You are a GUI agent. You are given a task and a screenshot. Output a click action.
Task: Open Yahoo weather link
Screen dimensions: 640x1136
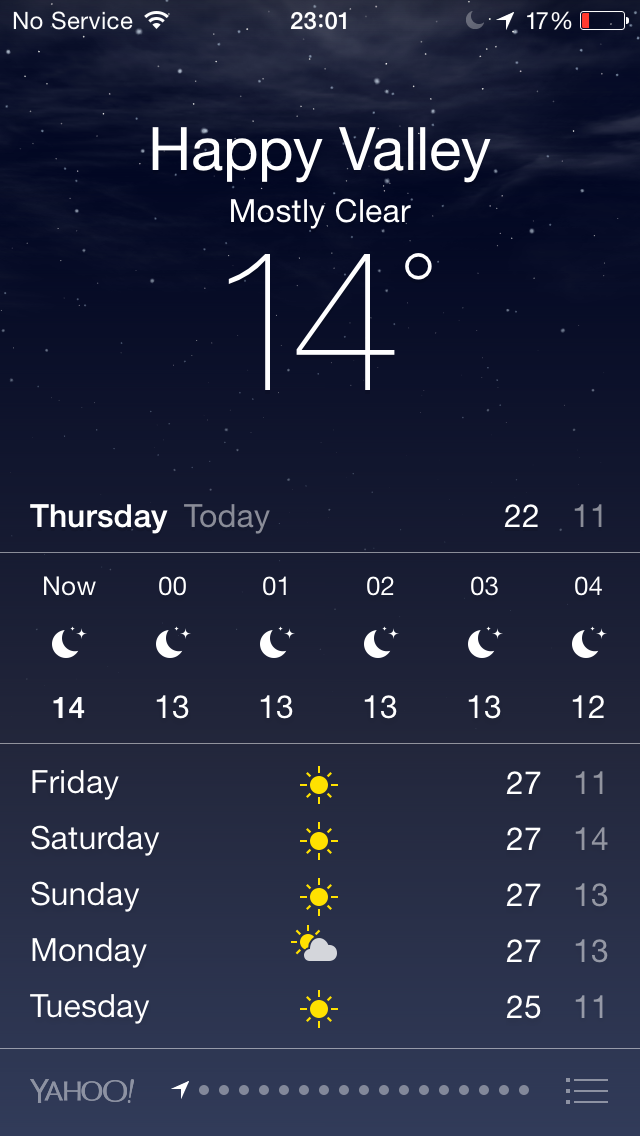coord(81,1090)
